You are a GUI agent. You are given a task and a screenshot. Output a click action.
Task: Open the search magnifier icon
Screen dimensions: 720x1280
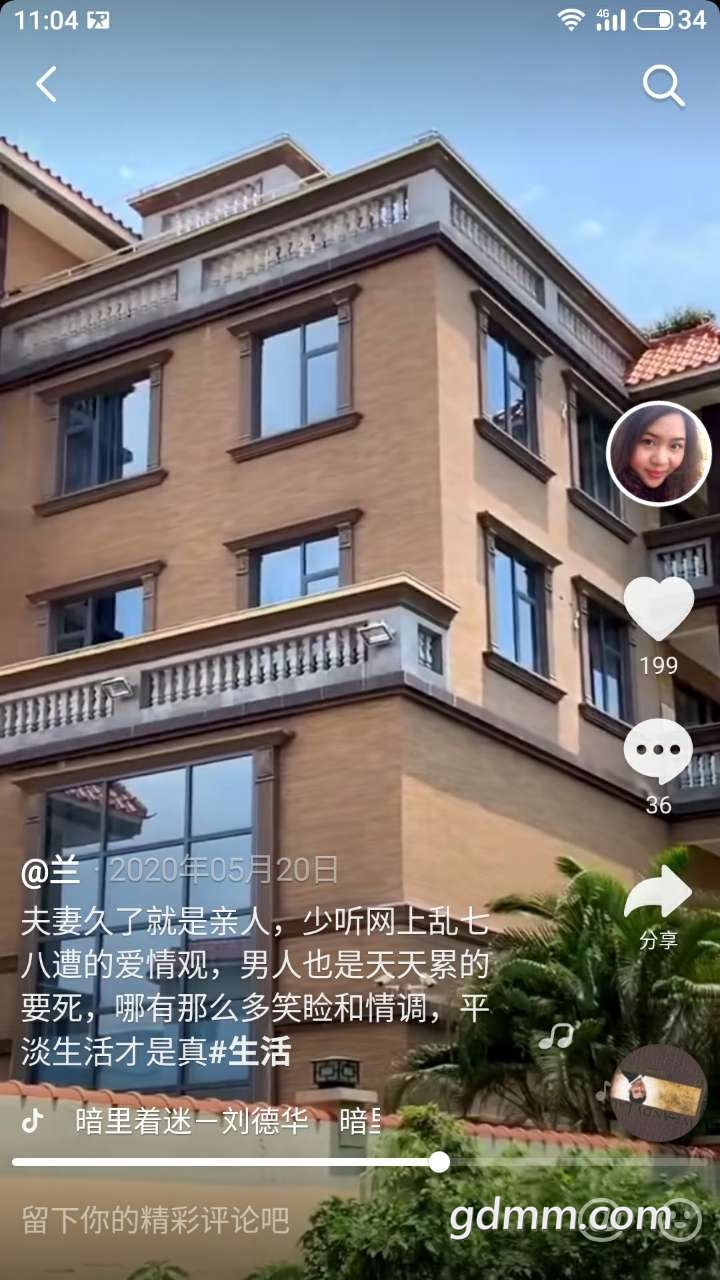click(x=663, y=86)
